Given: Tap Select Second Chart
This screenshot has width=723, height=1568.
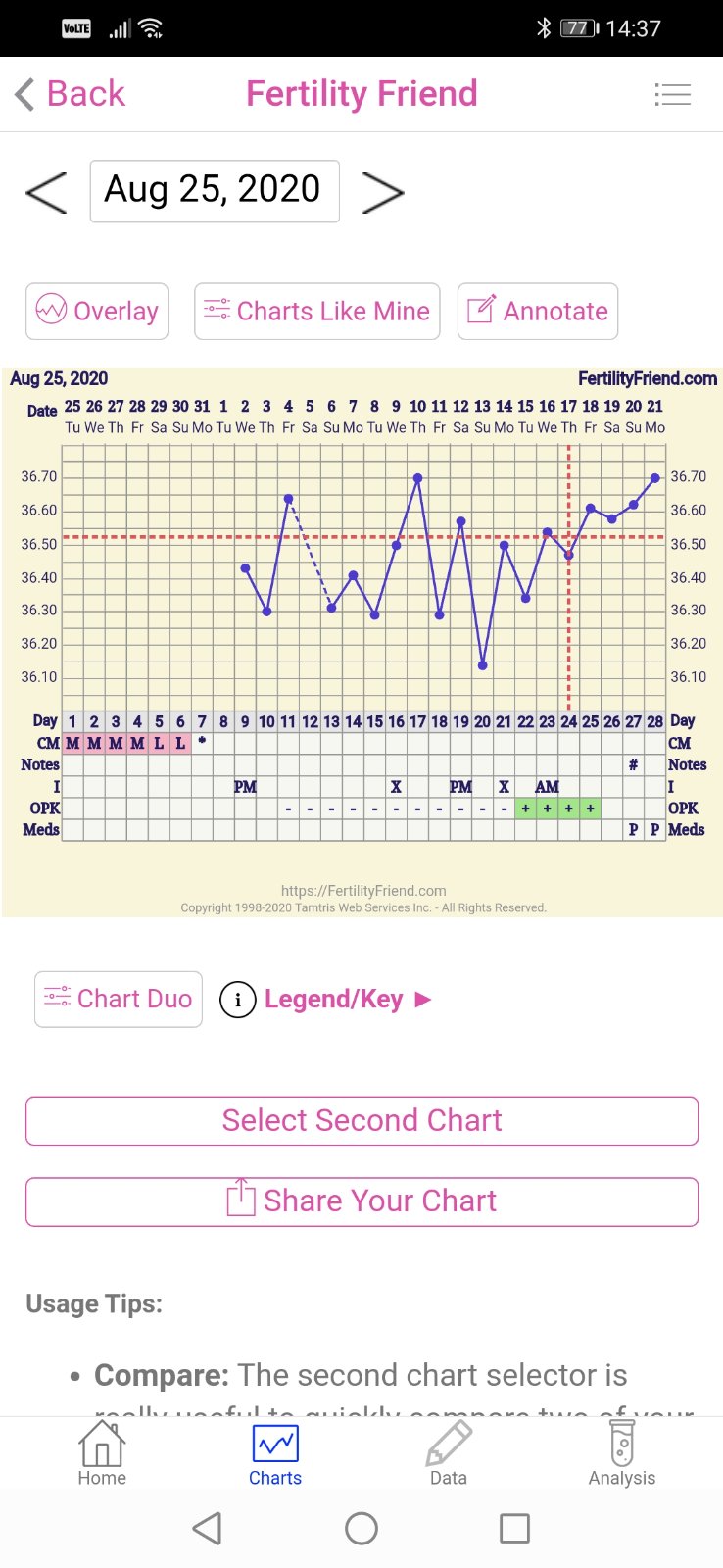Looking at the screenshot, I should tap(361, 1120).
